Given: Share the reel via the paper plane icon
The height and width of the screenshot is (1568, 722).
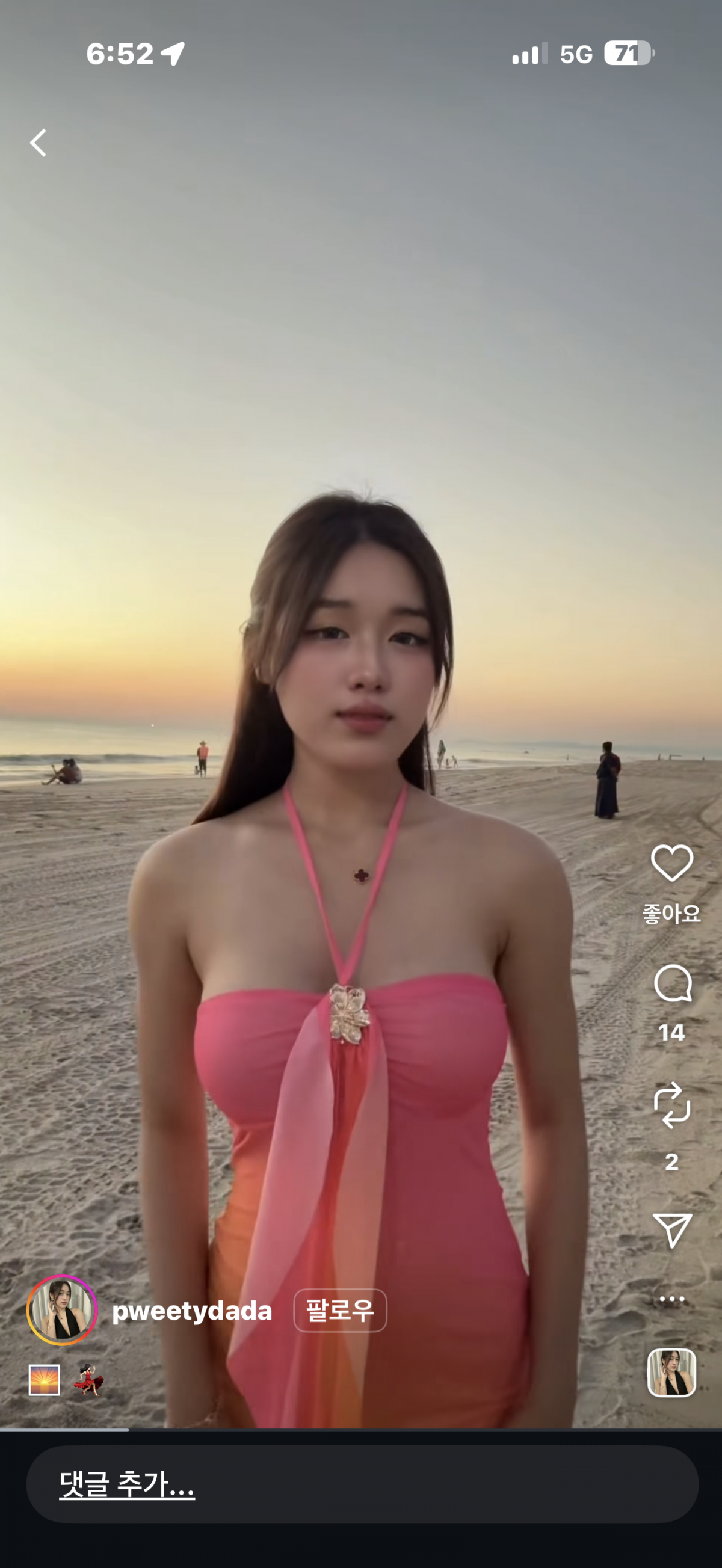Looking at the screenshot, I should tap(671, 1229).
